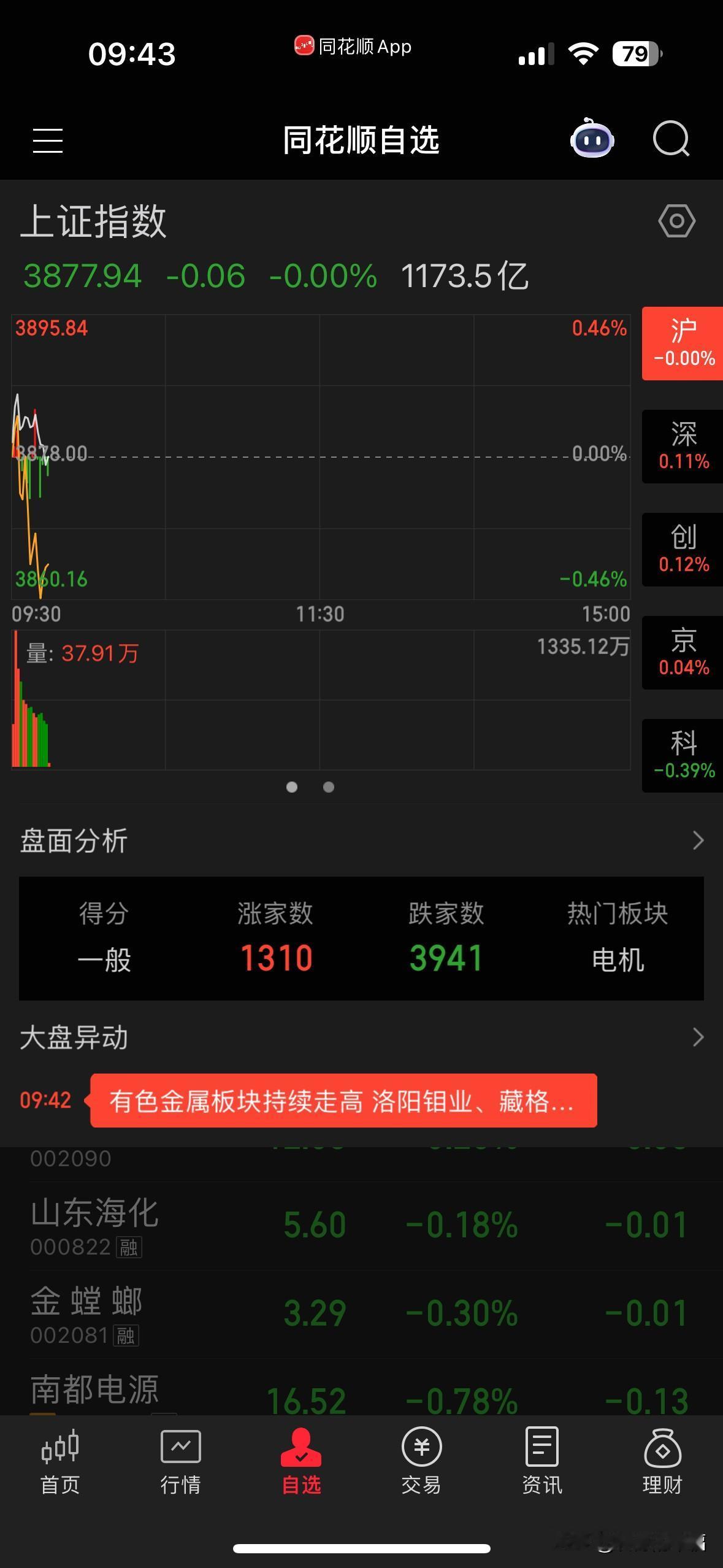Expand 盘面分析 via its right chevron

698,840
